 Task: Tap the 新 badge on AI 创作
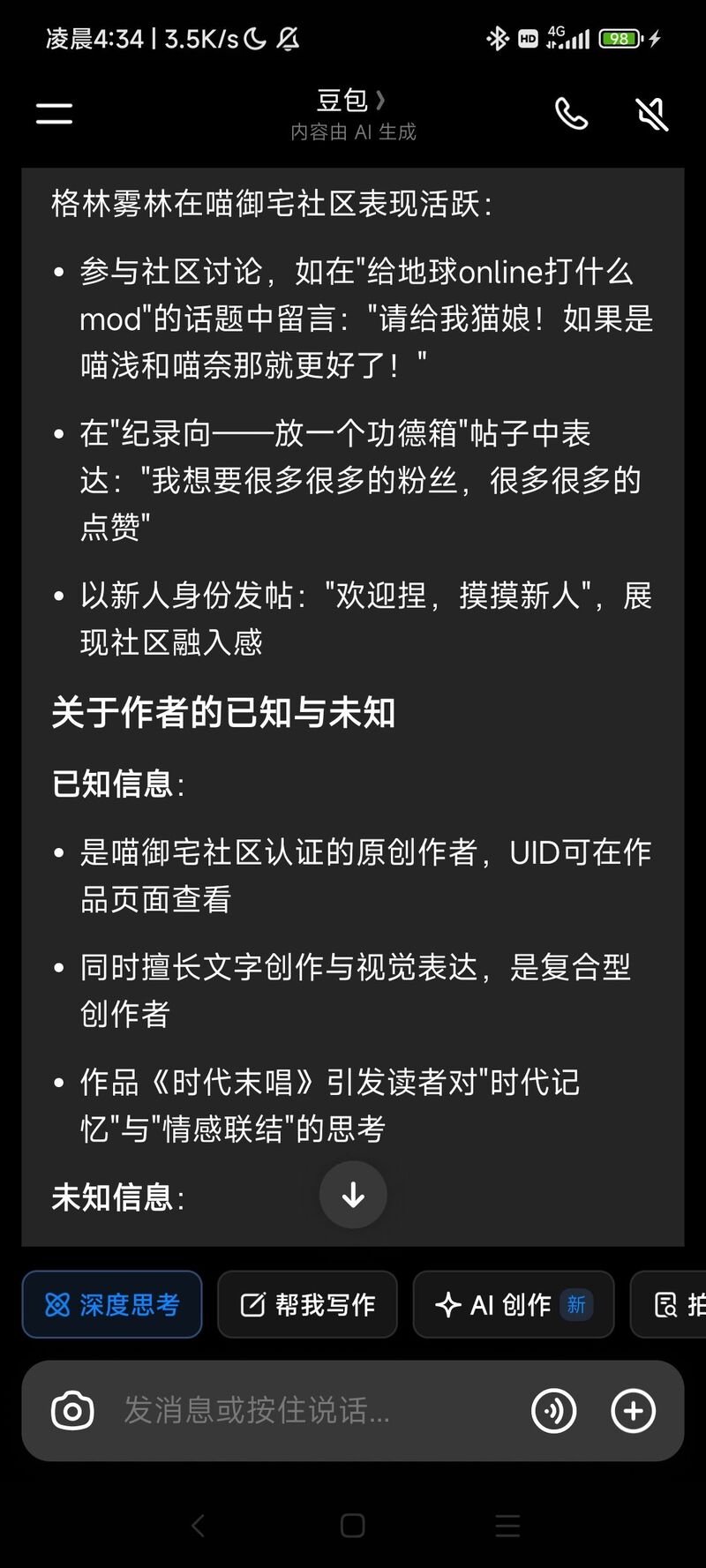577,1304
